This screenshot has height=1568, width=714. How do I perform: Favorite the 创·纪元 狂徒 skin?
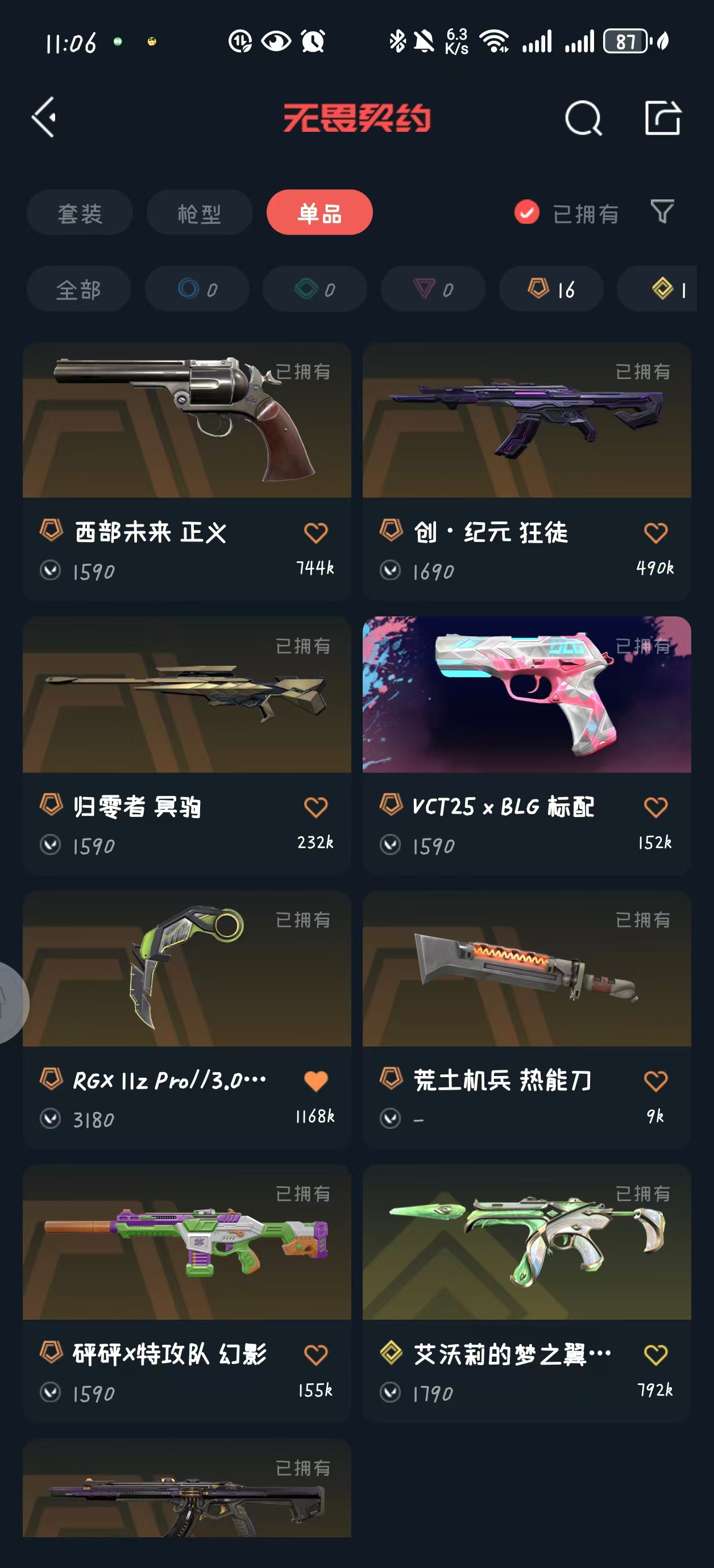coord(655,533)
